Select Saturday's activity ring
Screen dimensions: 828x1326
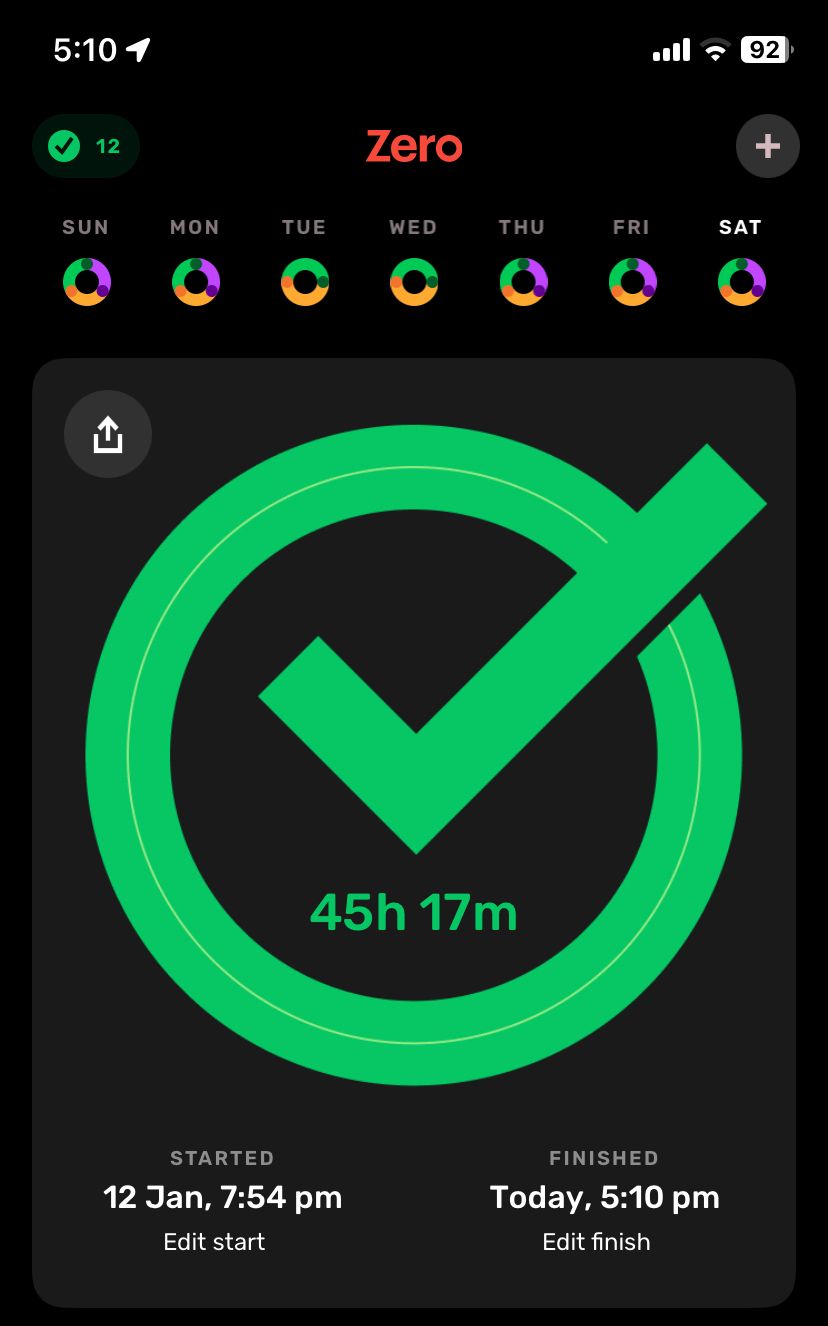click(741, 281)
